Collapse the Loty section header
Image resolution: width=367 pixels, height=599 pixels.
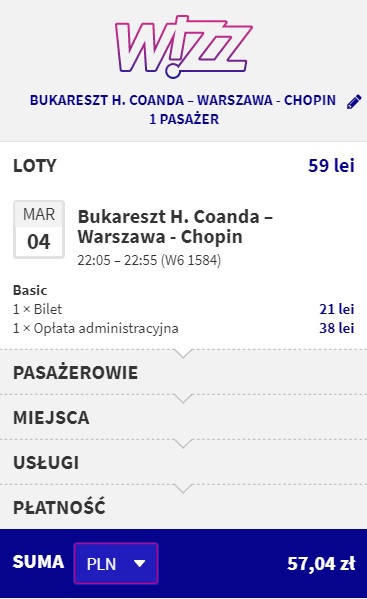(x=183, y=165)
